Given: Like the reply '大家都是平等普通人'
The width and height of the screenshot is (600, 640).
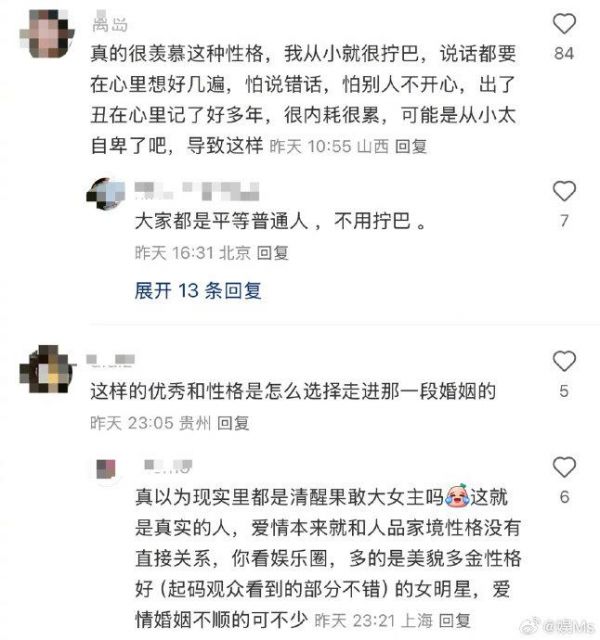Looking at the screenshot, I should [565, 192].
